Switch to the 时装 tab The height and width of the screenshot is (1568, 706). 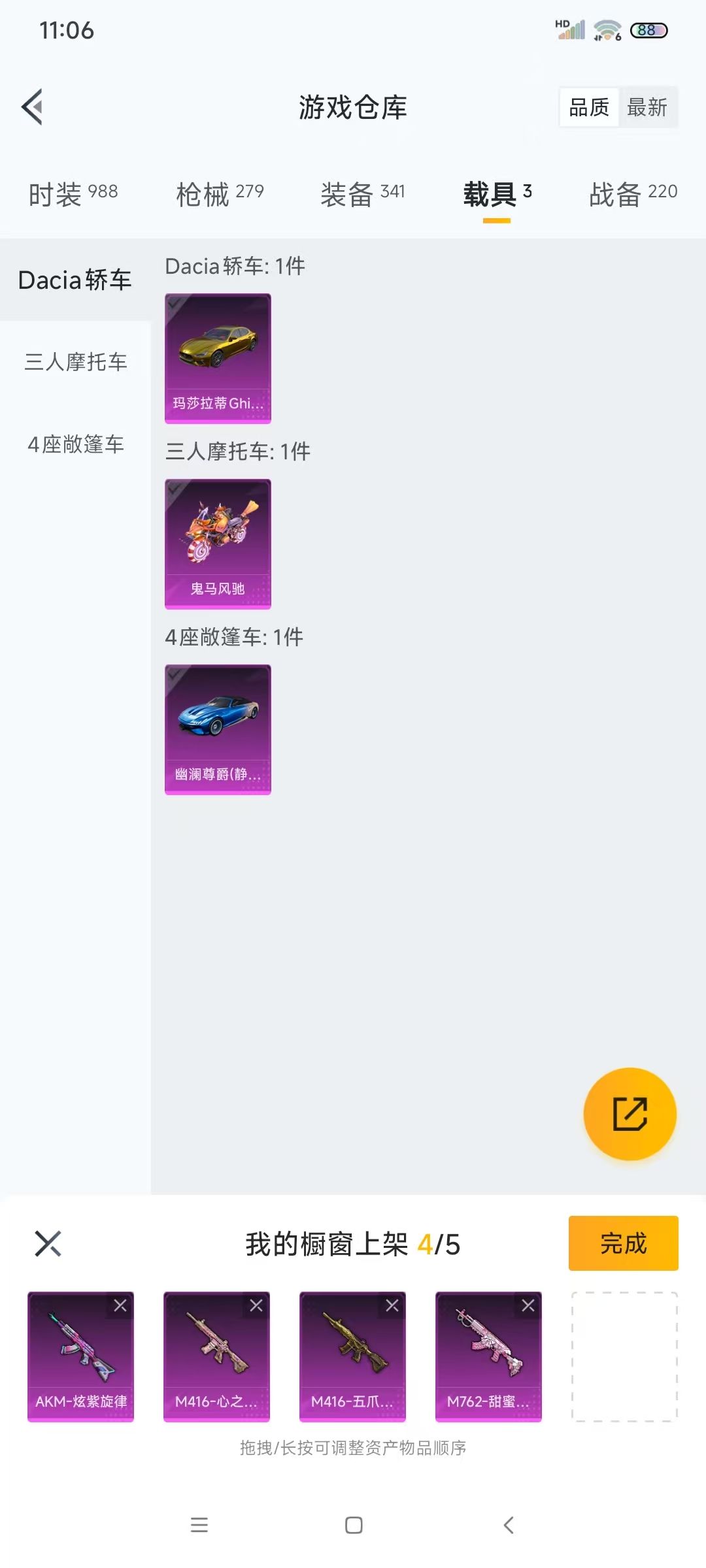(73, 194)
